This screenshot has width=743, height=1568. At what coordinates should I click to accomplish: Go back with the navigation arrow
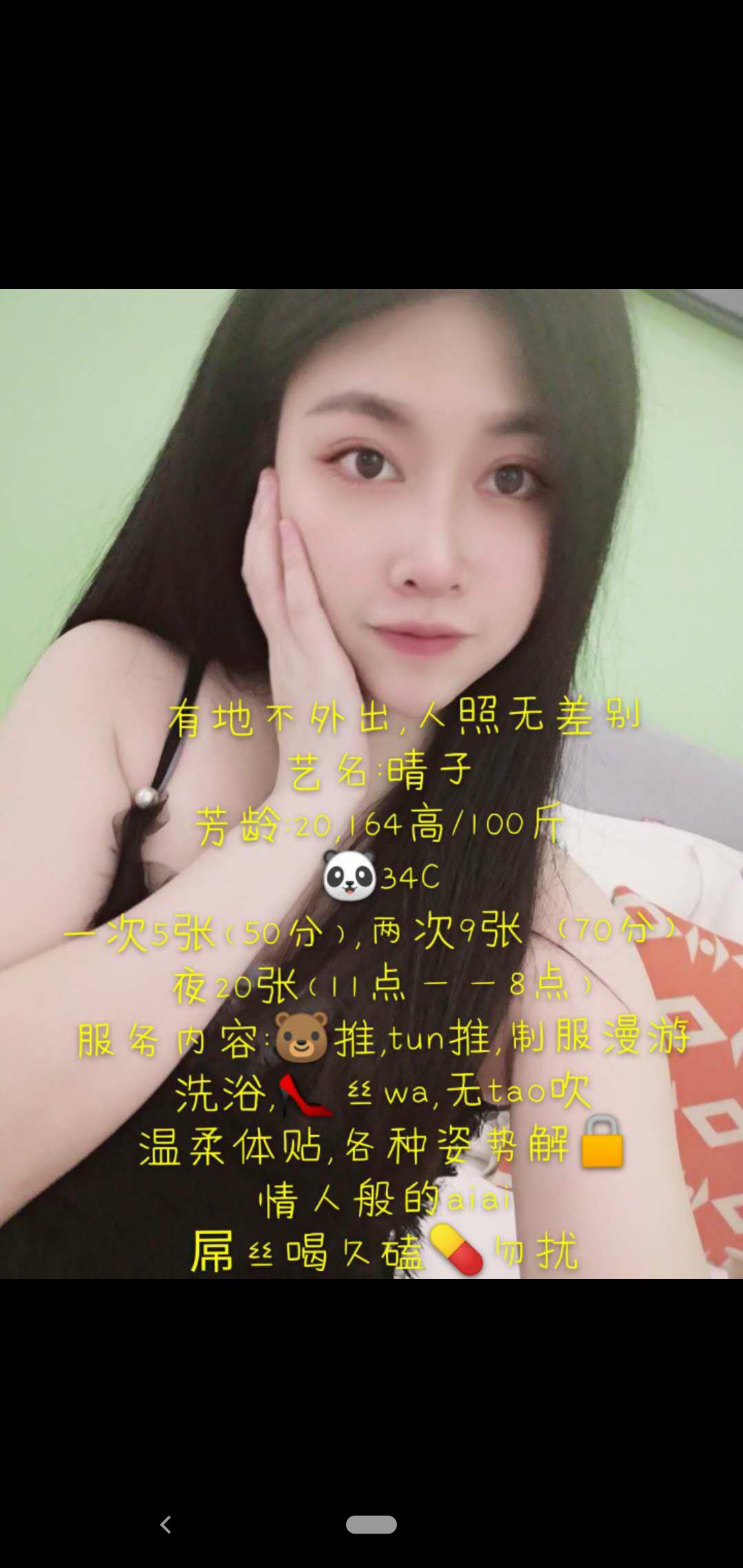165,1525
